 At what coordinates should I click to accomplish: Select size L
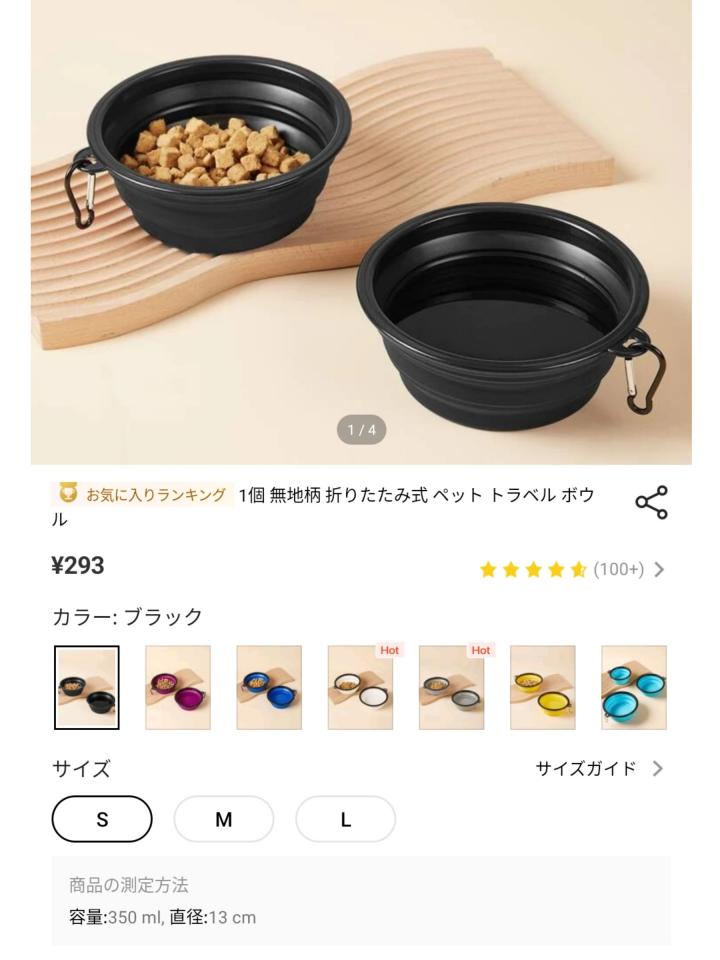click(x=346, y=819)
